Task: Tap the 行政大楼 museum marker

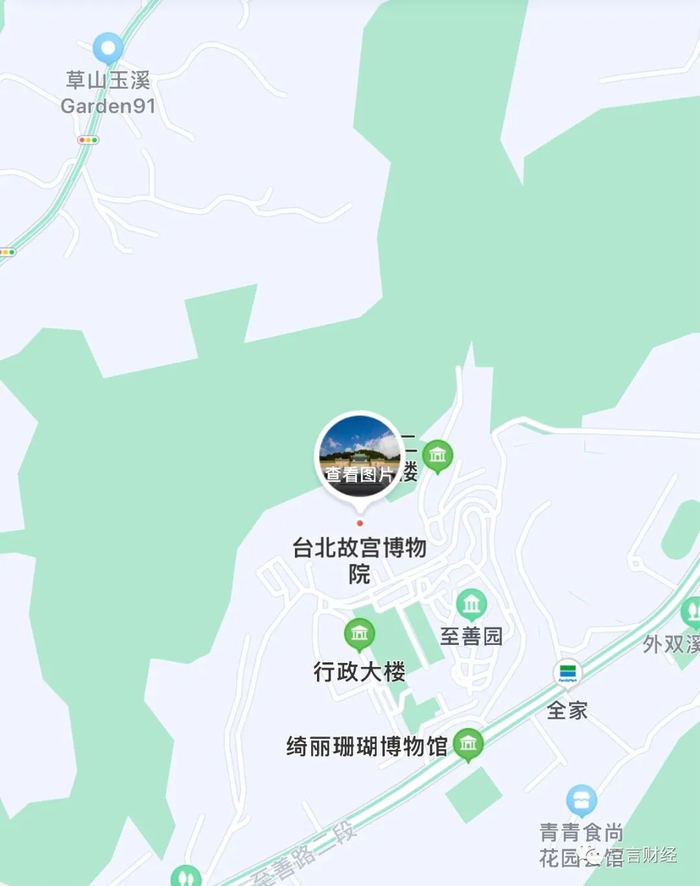Action: (359, 634)
